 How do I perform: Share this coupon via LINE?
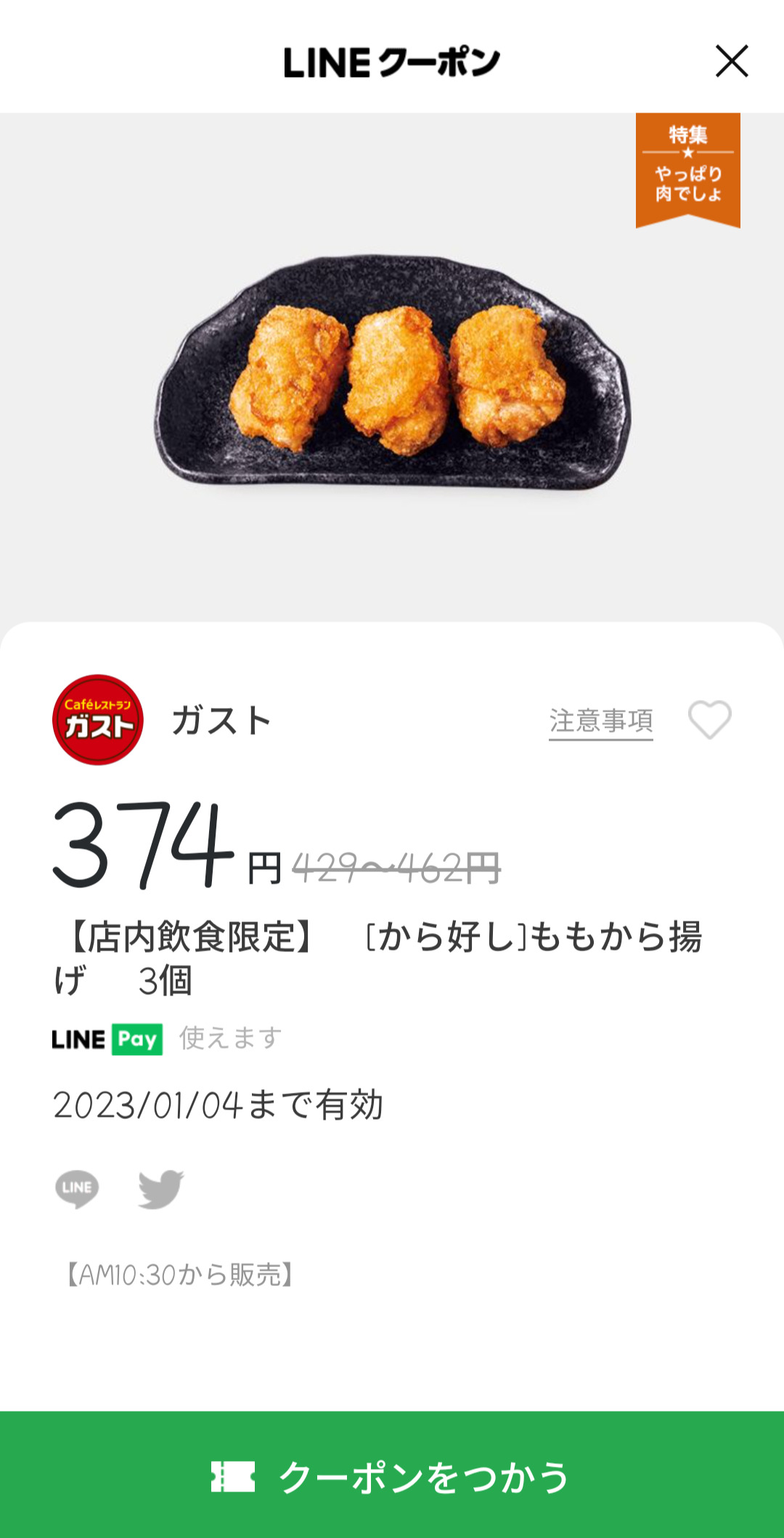click(x=77, y=1189)
